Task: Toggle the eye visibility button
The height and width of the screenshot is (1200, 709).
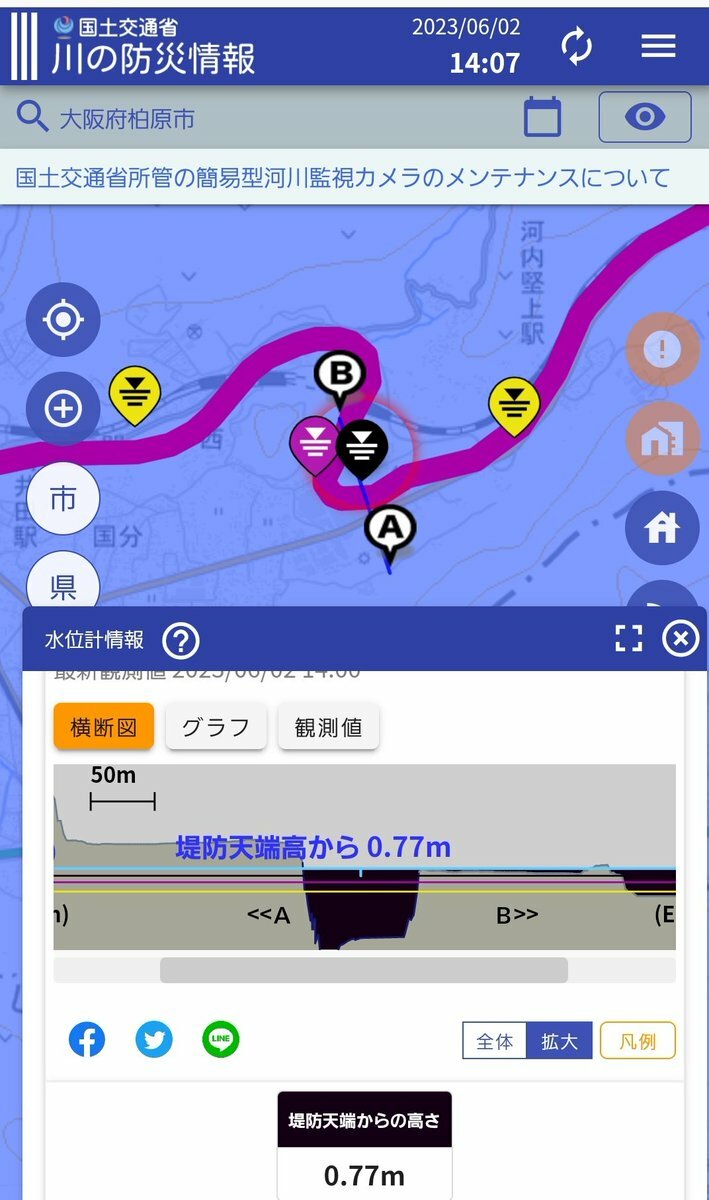Action: (x=645, y=118)
